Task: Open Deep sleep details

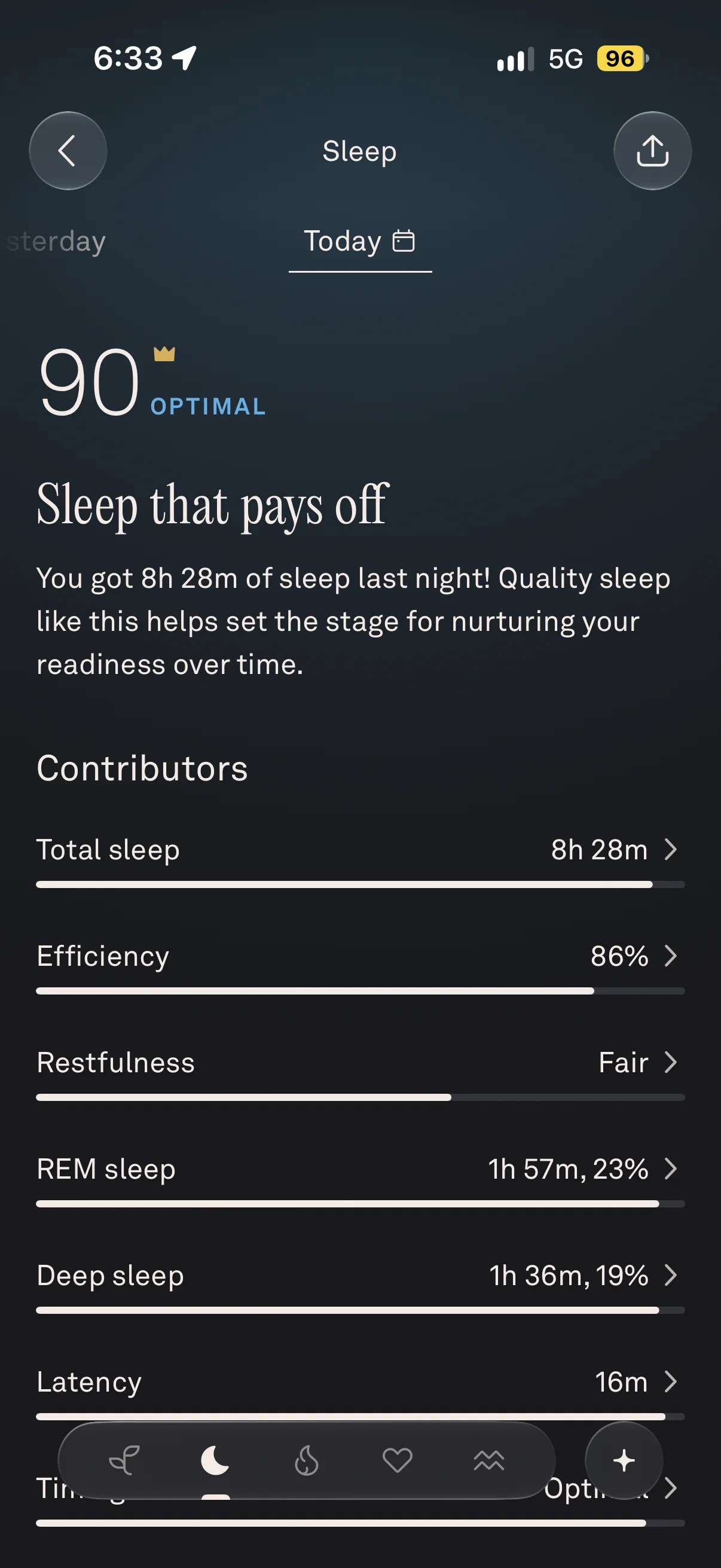Action: click(360, 1286)
